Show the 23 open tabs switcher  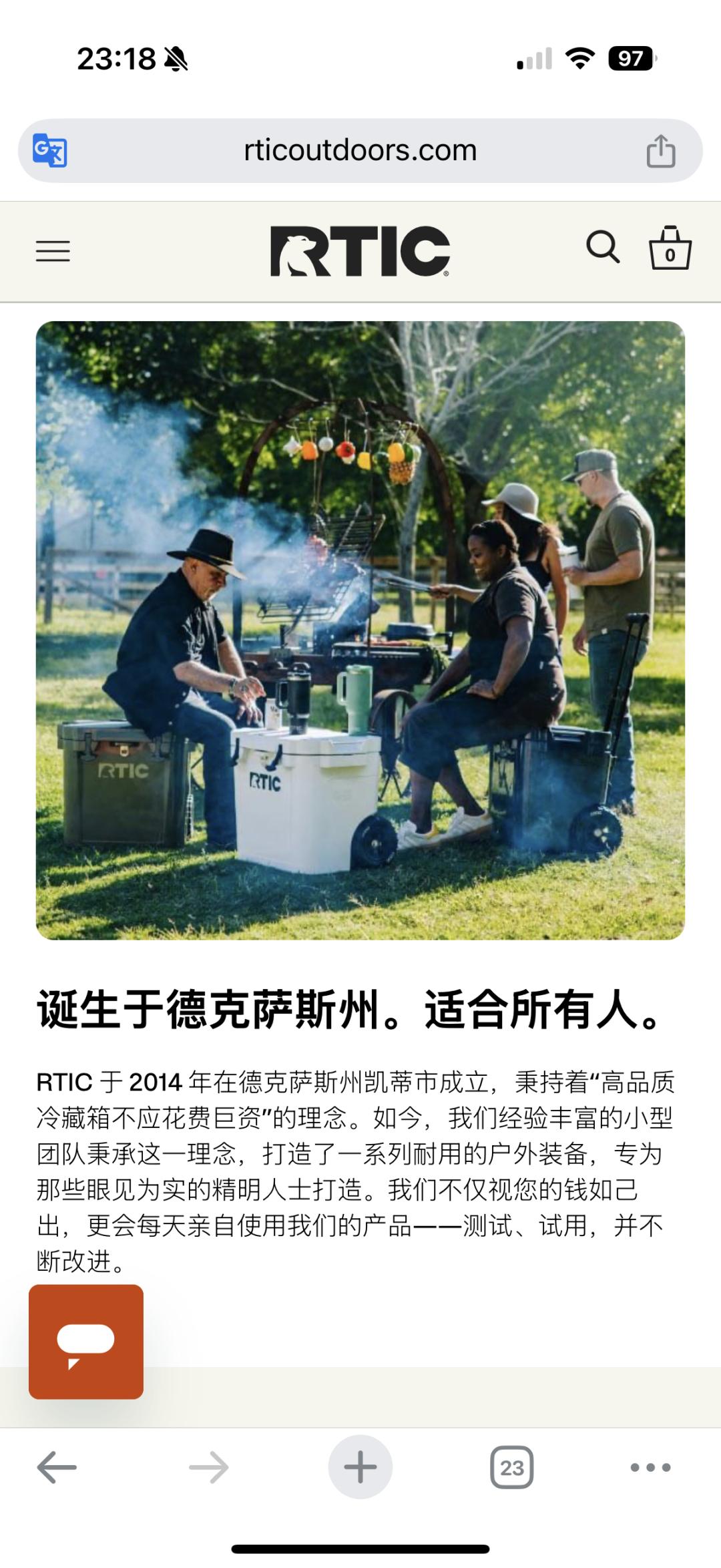point(512,1467)
